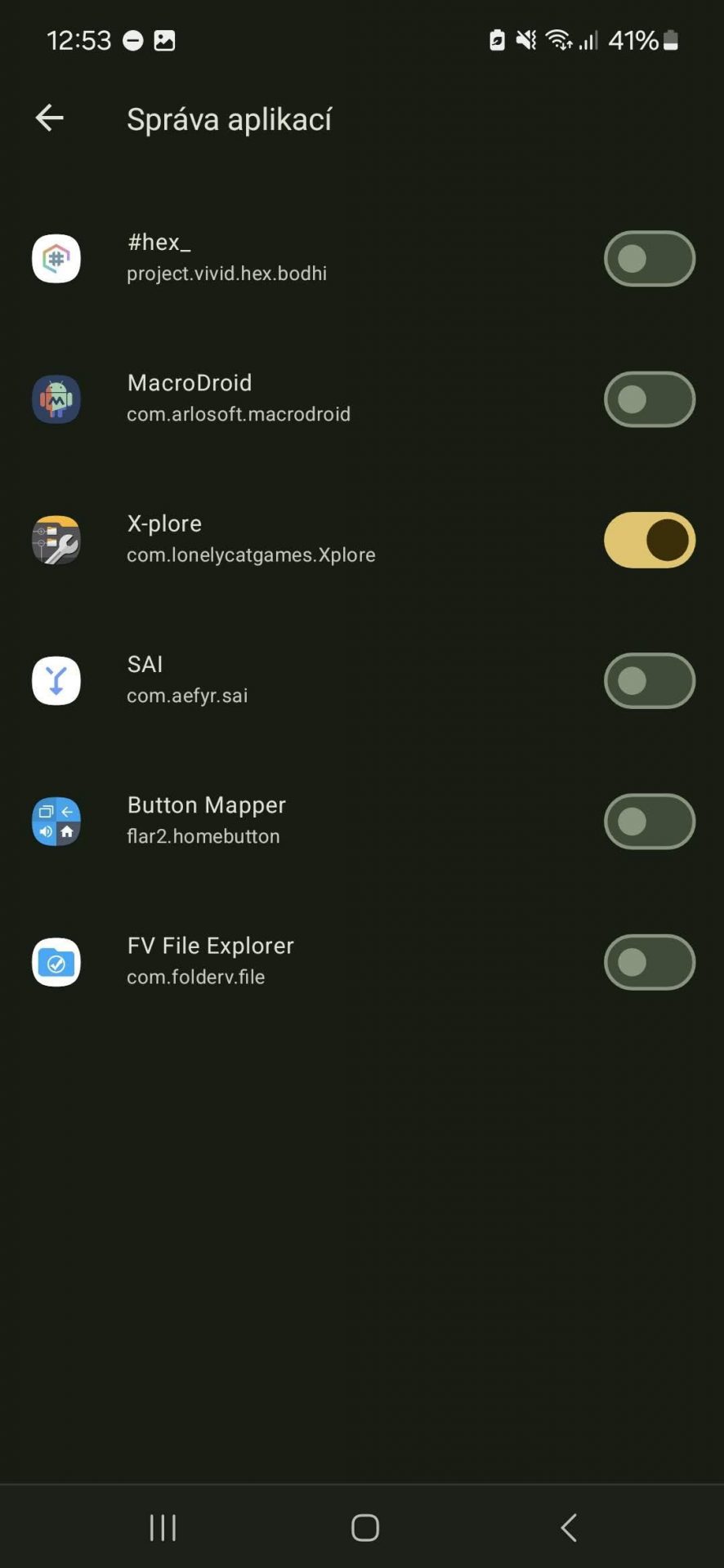Open recent apps in navigation bar

(163, 1527)
